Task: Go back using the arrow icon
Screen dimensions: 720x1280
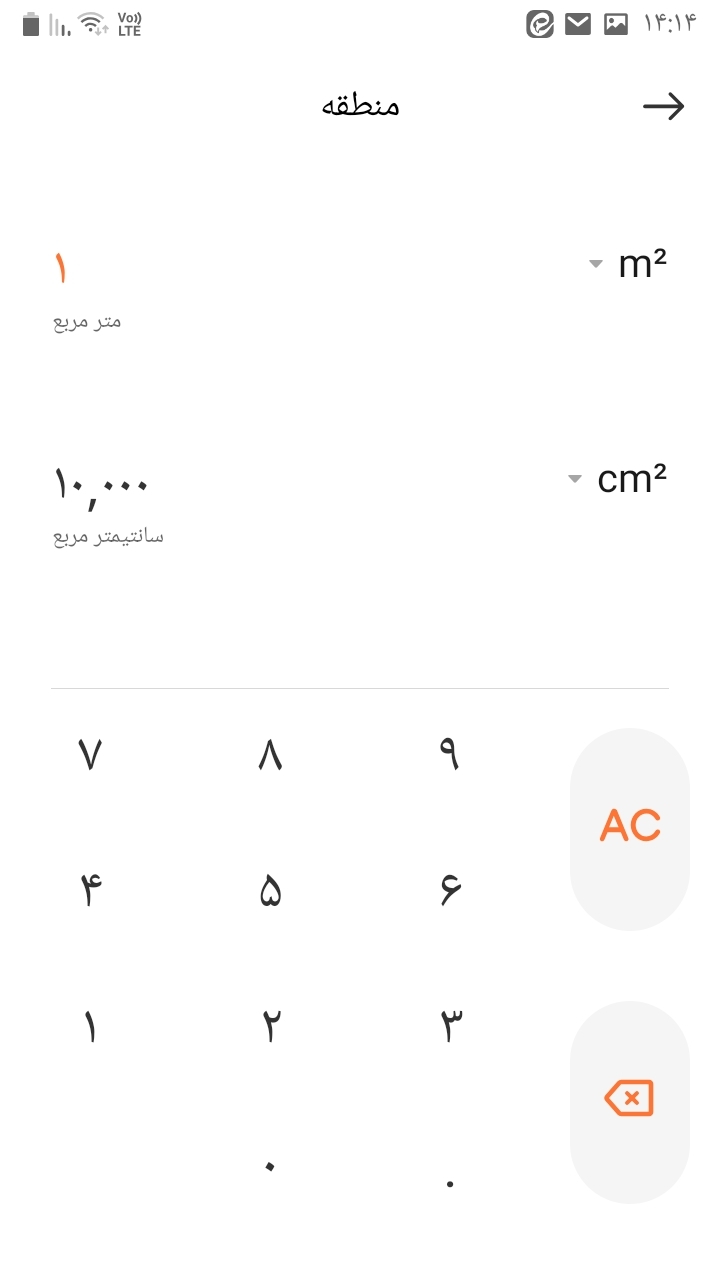Action: (x=663, y=106)
